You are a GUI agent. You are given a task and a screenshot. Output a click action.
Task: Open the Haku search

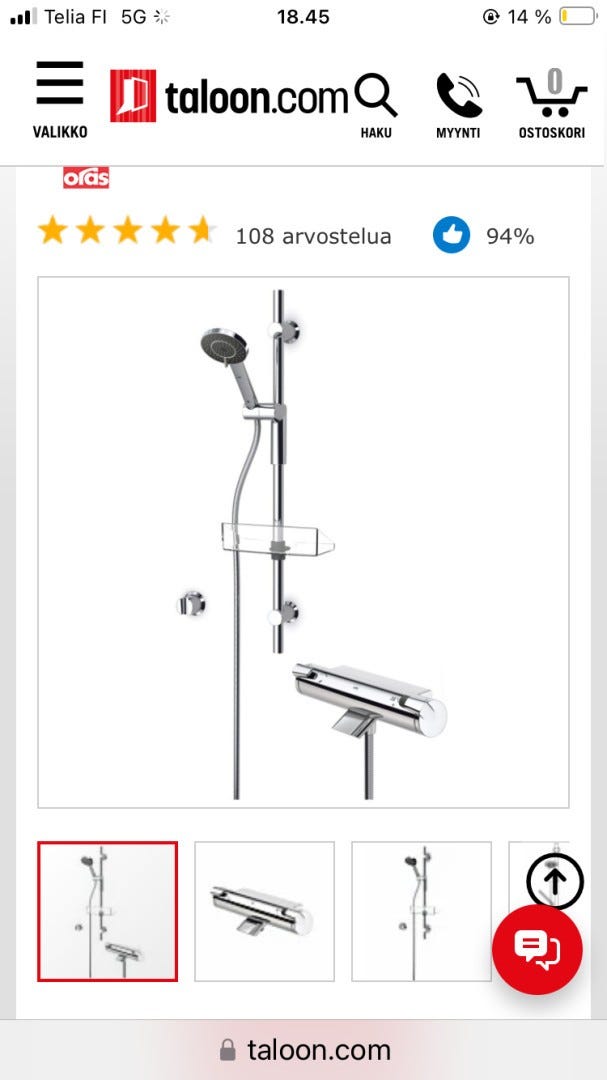tap(376, 102)
